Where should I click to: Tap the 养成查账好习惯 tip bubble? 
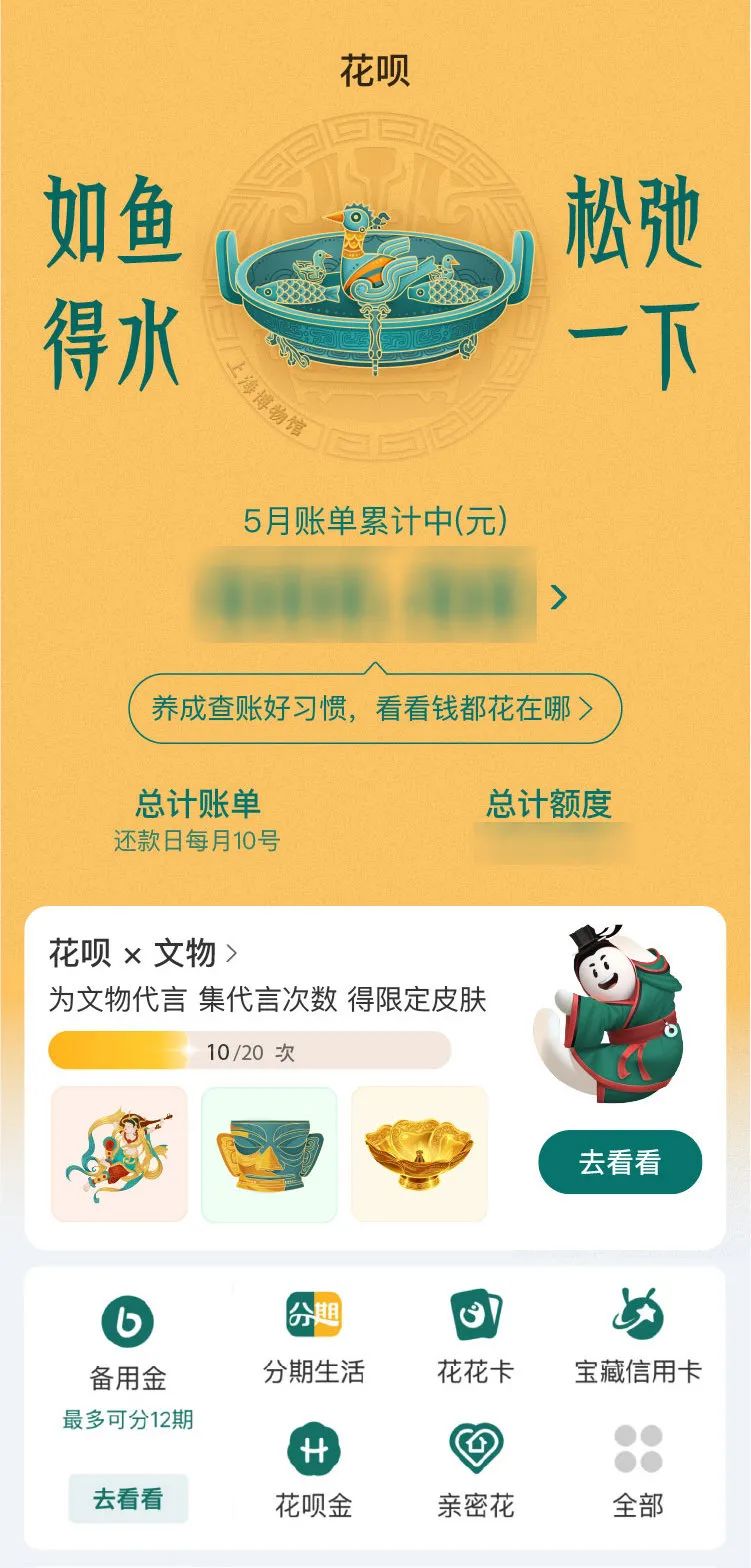(375, 709)
